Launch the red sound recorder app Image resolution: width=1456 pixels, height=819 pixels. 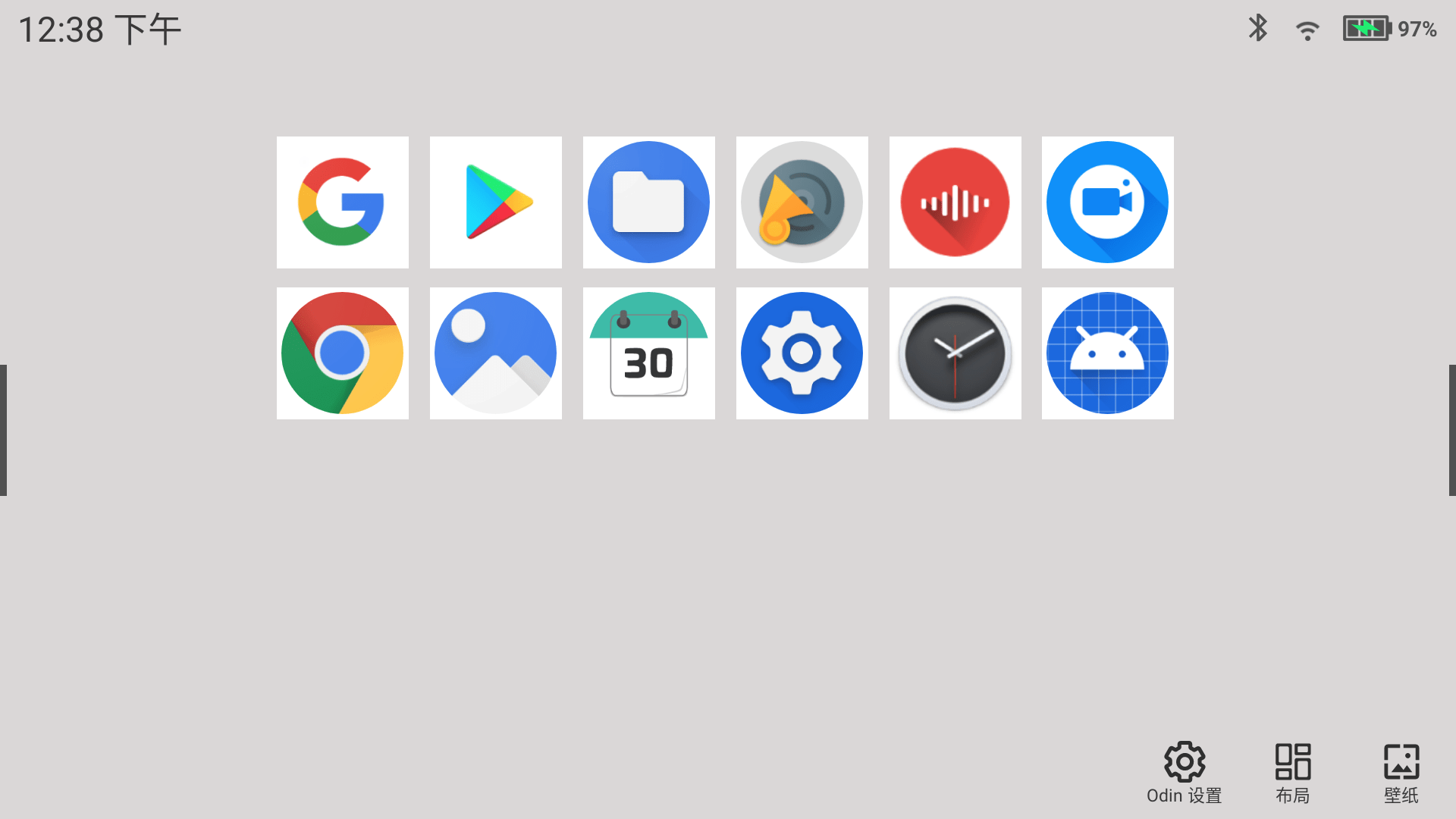pos(955,202)
